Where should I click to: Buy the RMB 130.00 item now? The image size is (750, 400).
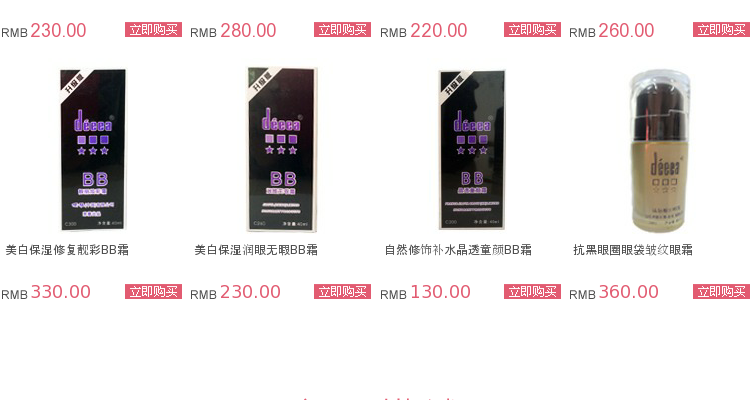(x=532, y=292)
